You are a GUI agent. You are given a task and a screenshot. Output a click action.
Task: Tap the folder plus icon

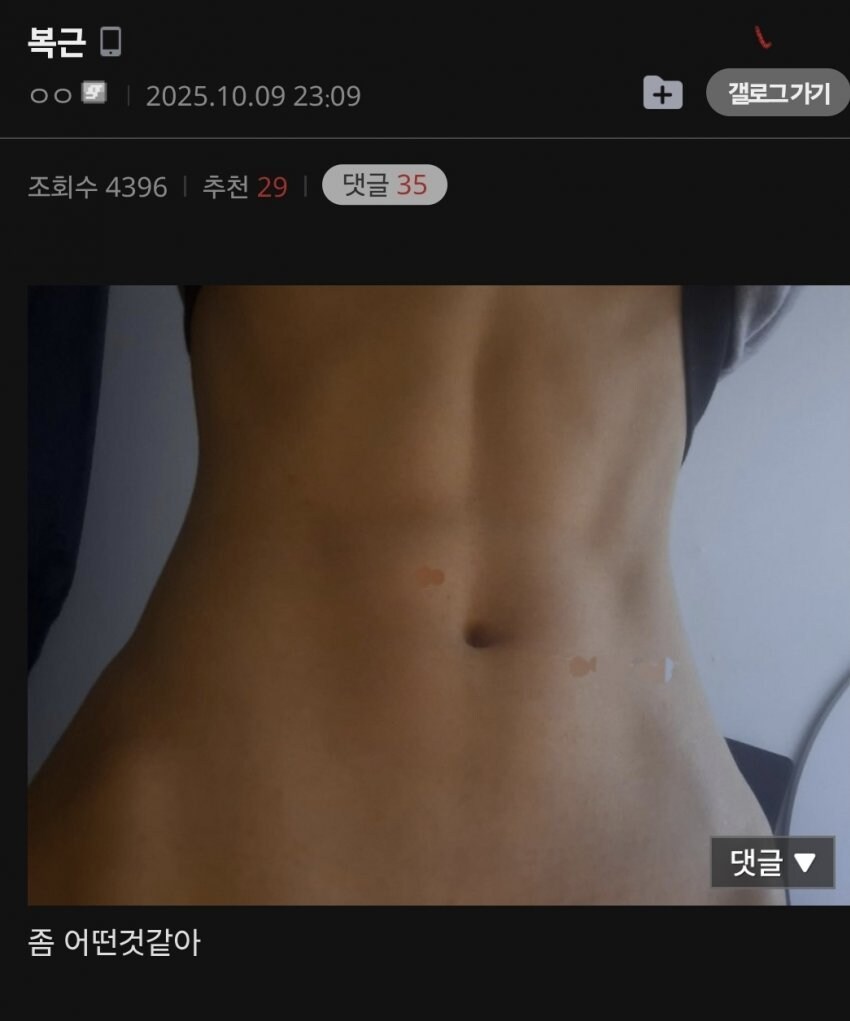662,93
